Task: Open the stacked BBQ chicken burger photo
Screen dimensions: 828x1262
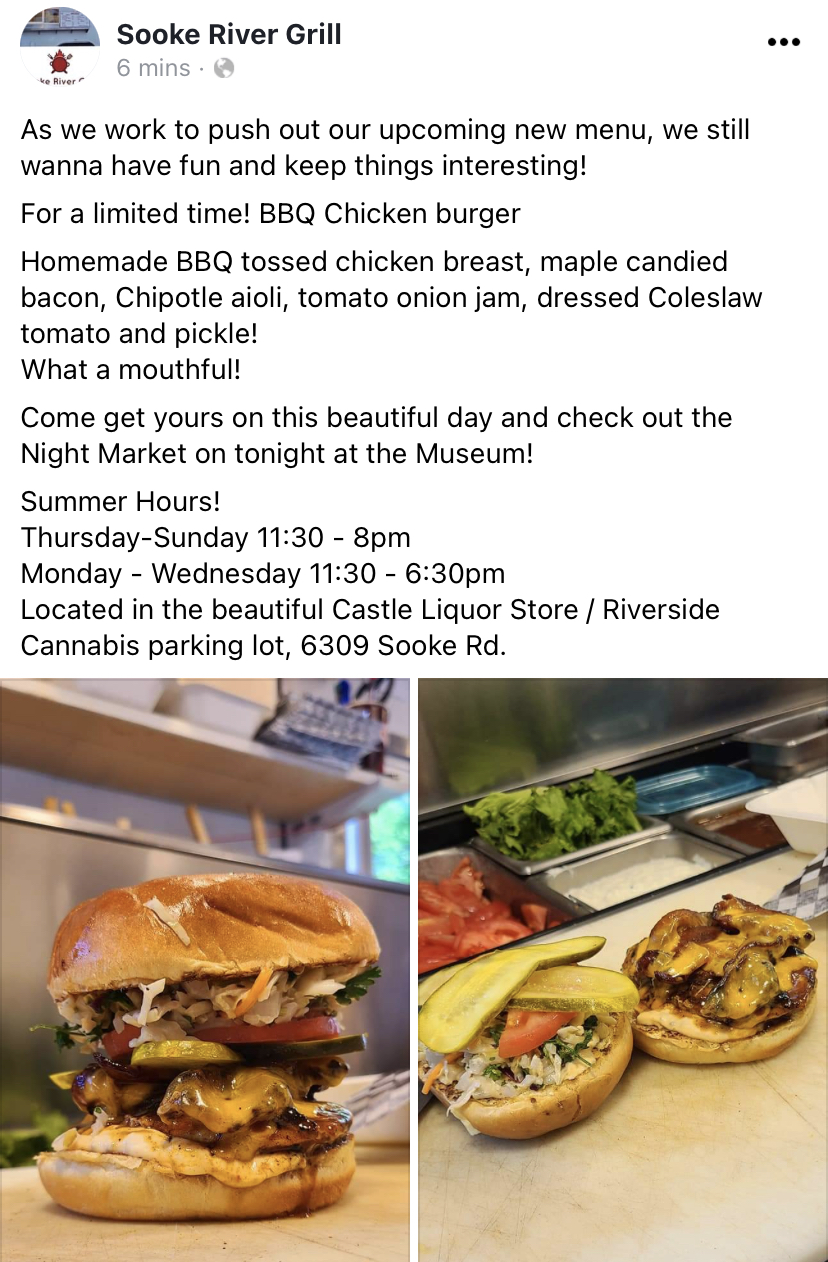Action: coord(204,969)
